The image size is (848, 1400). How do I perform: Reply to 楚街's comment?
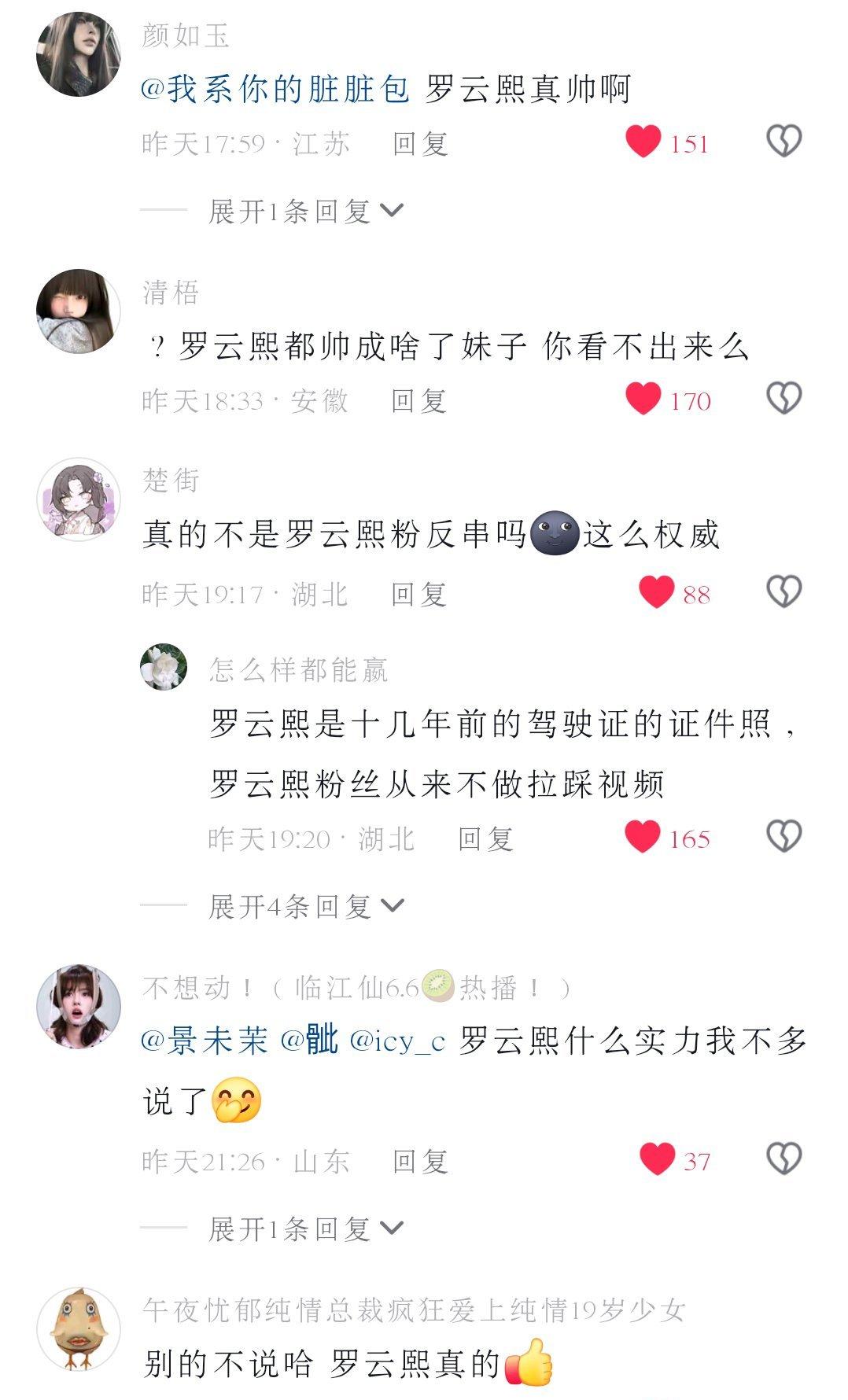[x=419, y=594]
